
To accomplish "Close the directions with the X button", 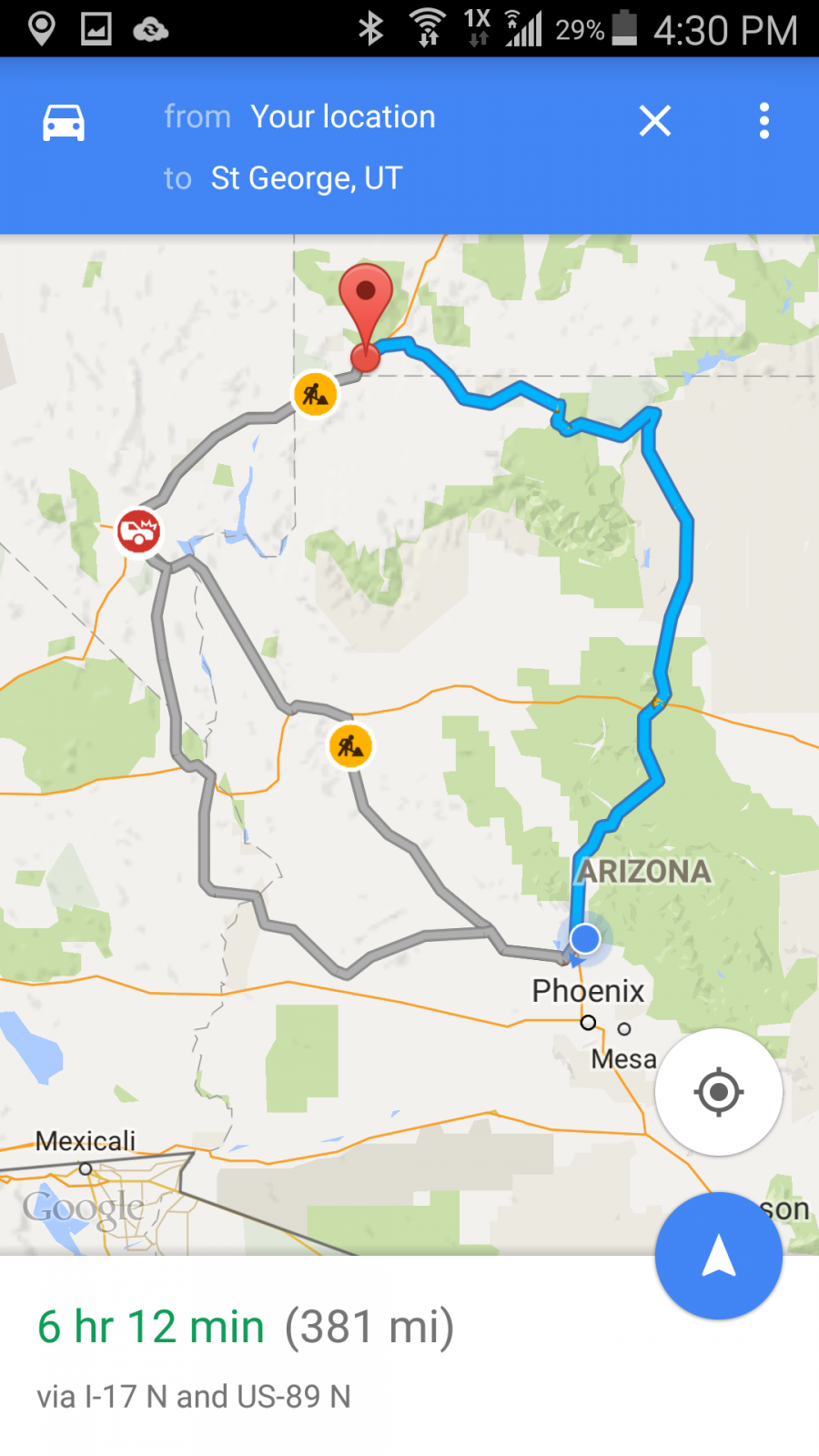I will click(655, 120).
